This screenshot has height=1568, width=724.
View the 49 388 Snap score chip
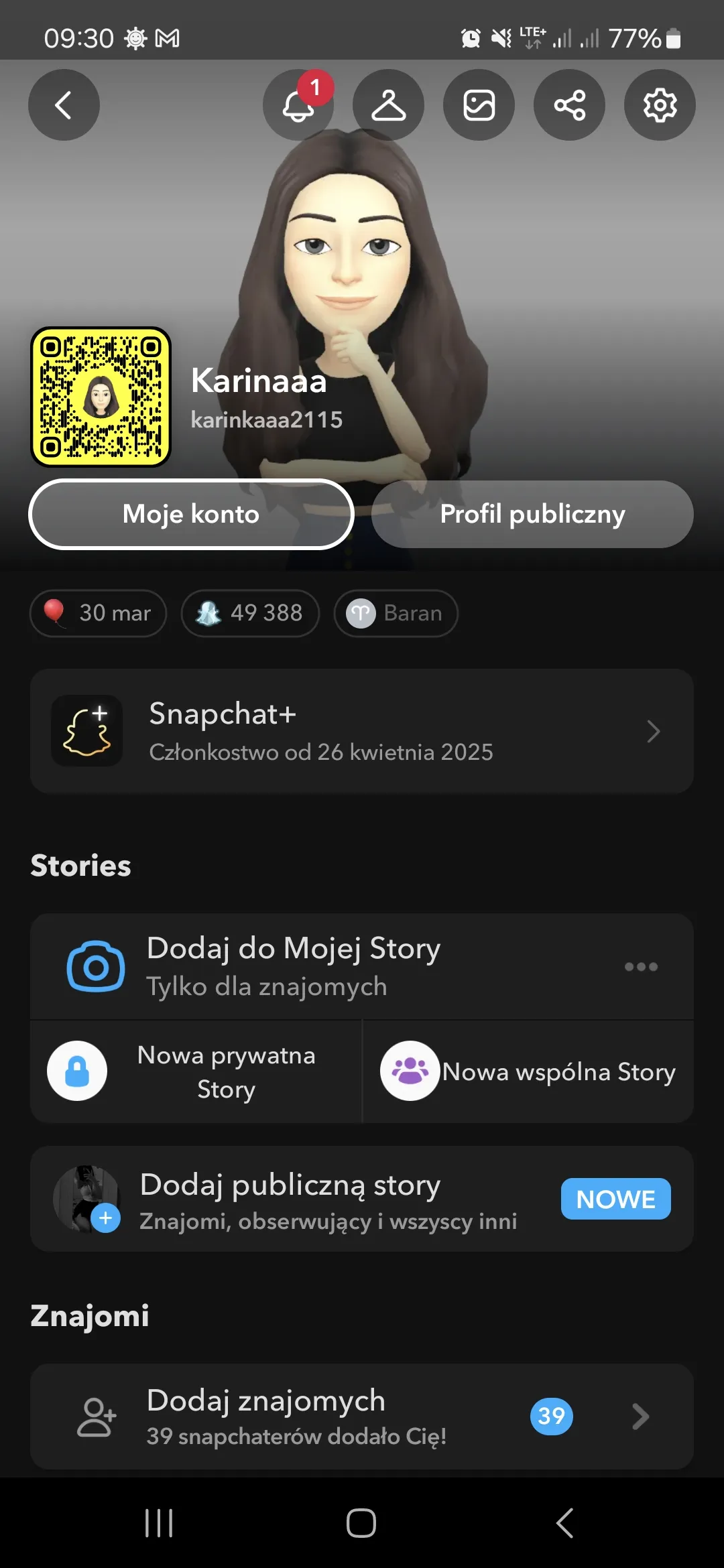point(250,613)
